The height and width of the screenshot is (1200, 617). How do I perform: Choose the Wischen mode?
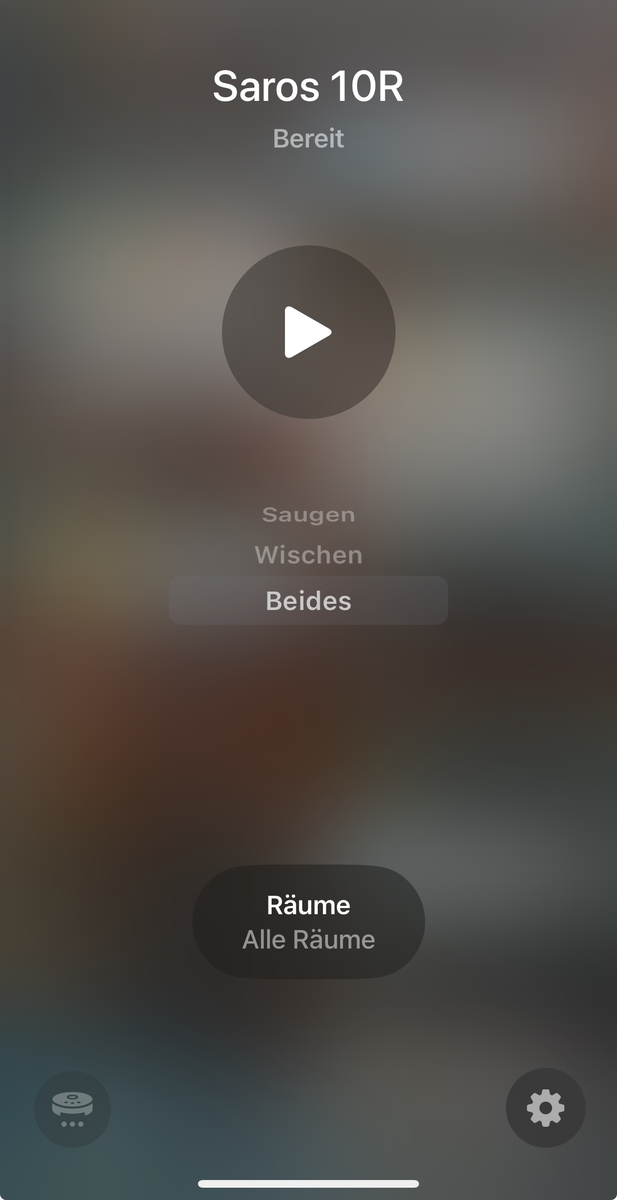[x=308, y=555]
